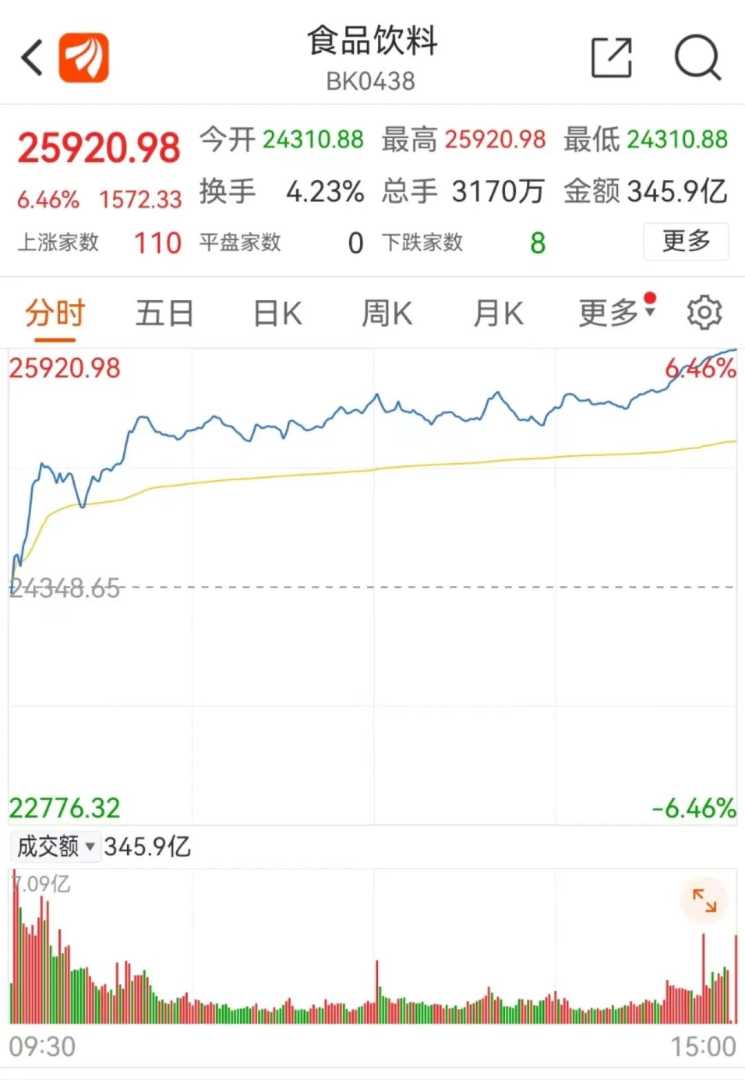Tap the 更多 button beside 下跌家数
The height and width of the screenshot is (1080, 745).
686,241
